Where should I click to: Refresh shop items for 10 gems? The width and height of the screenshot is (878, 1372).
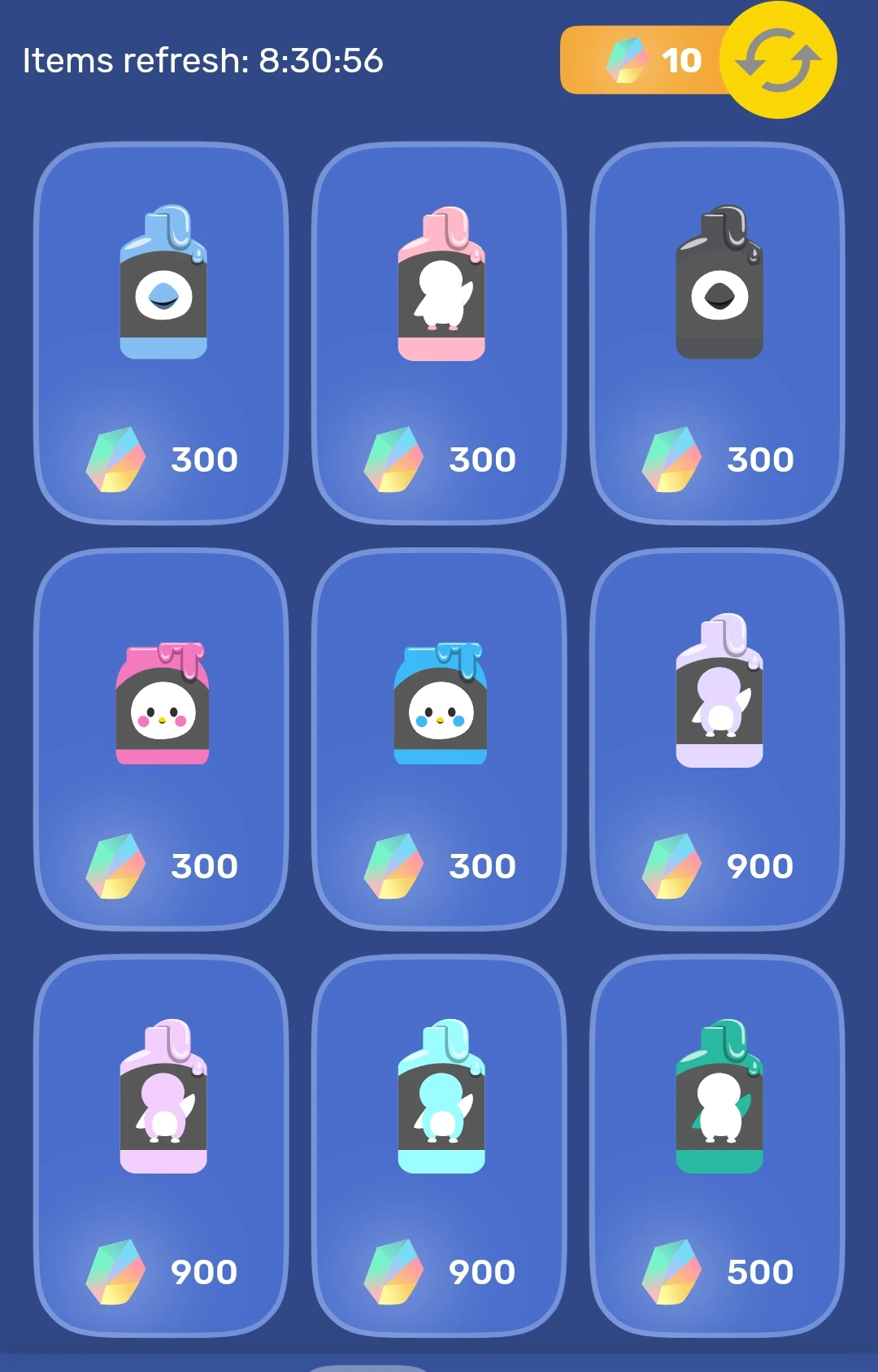(x=777, y=60)
